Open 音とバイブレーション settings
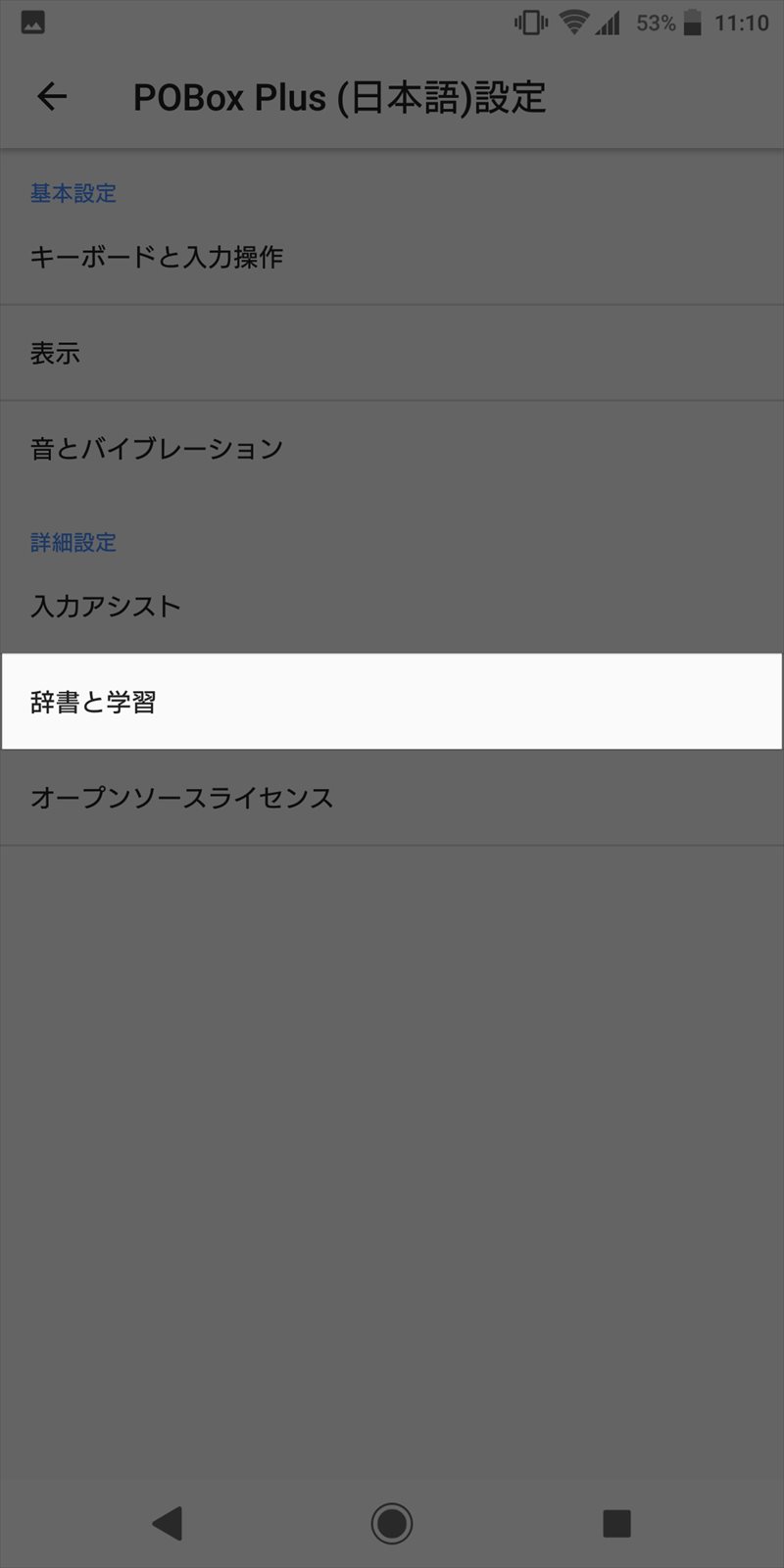 coord(392,449)
